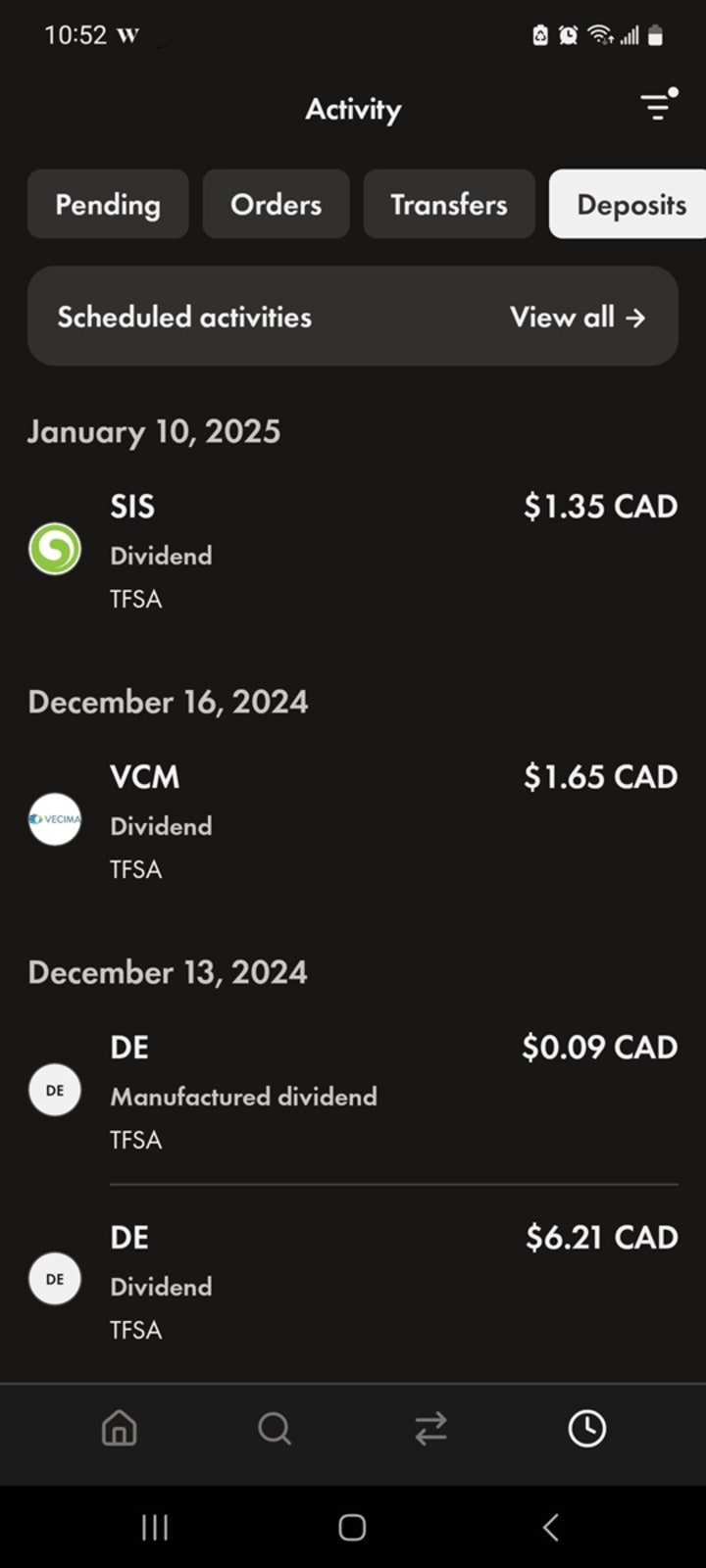Go back with the system back button
Image resolution: width=706 pixels, height=1568 pixels.
coord(551,1526)
